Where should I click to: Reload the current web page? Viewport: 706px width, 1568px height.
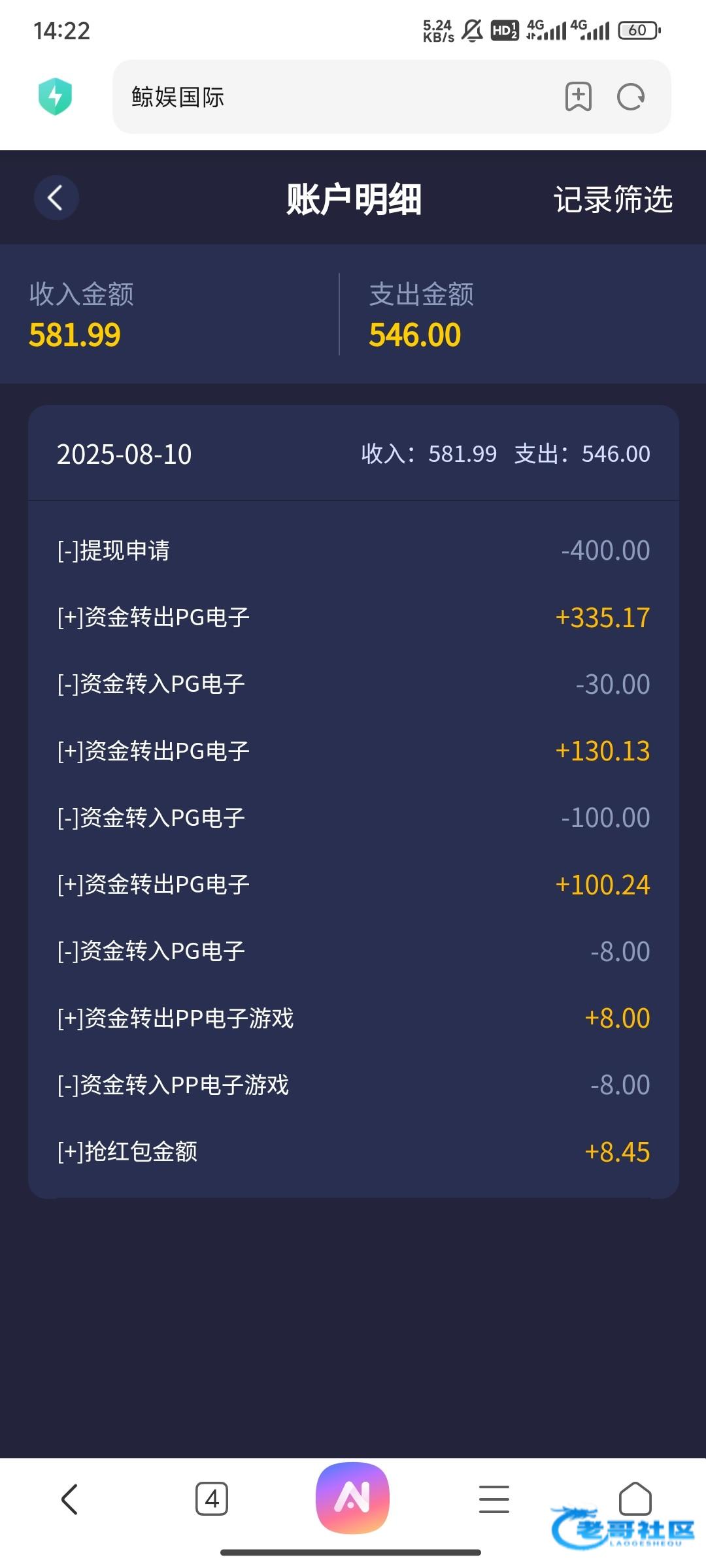631,97
